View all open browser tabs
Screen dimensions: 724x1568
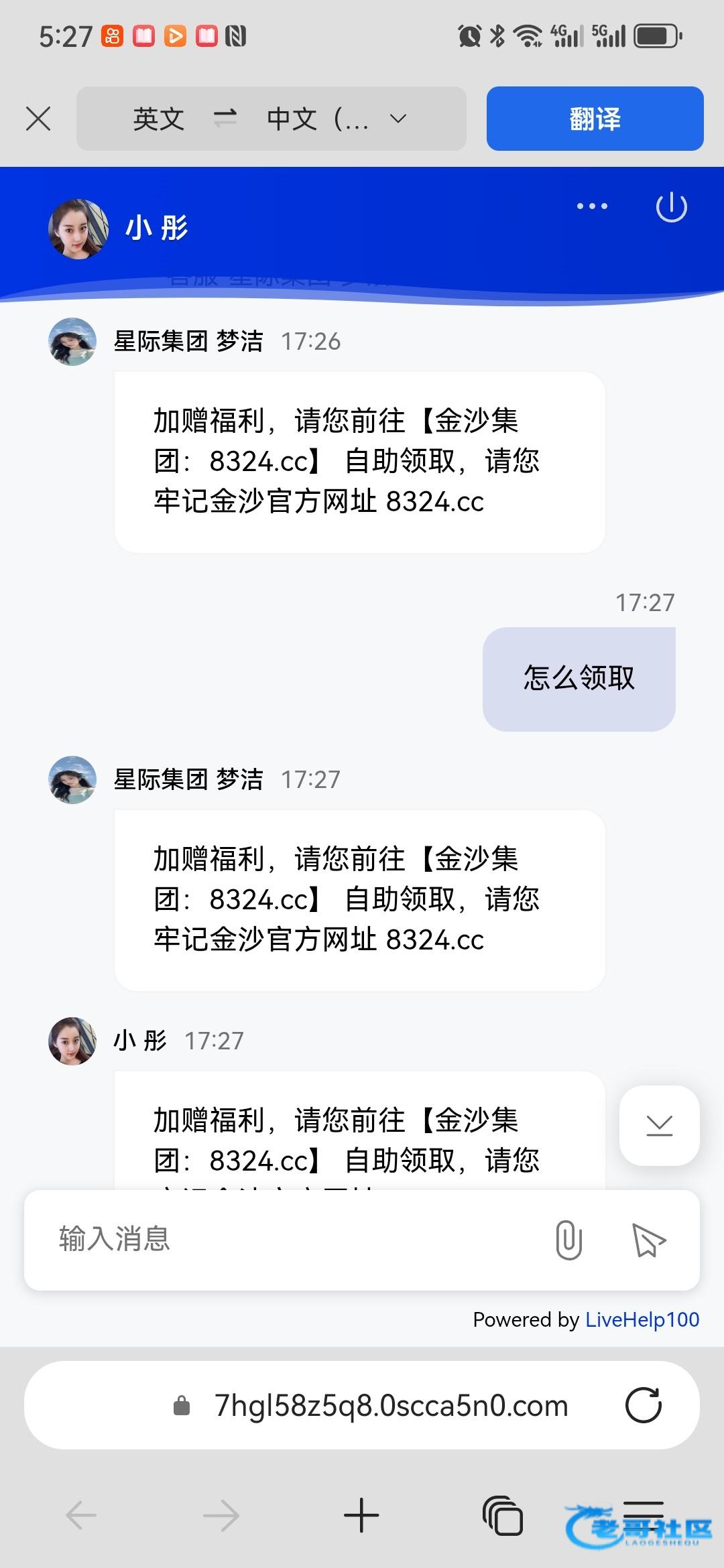[x=502, y=1515]
